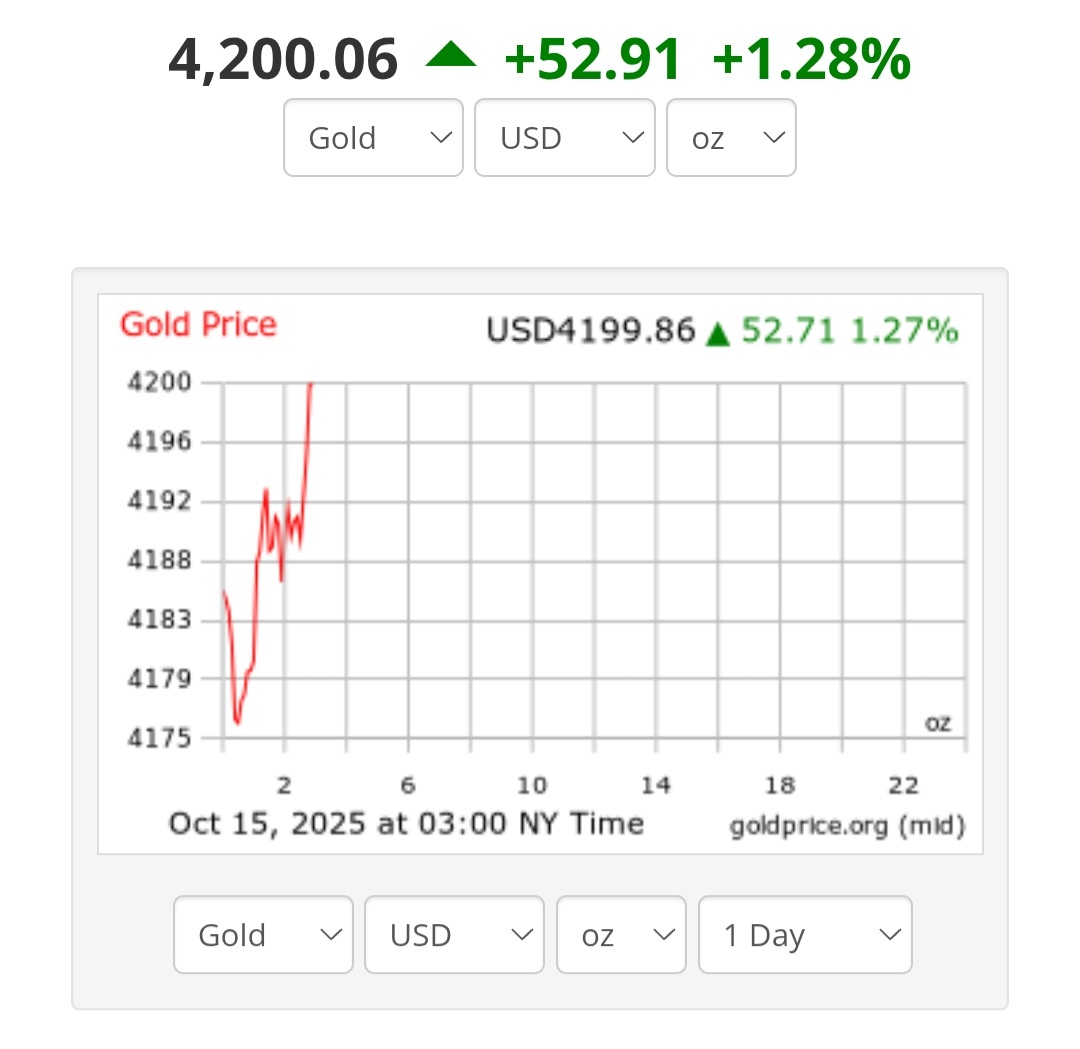Expand the chart's oz unit dropdown

pos(621,934)
